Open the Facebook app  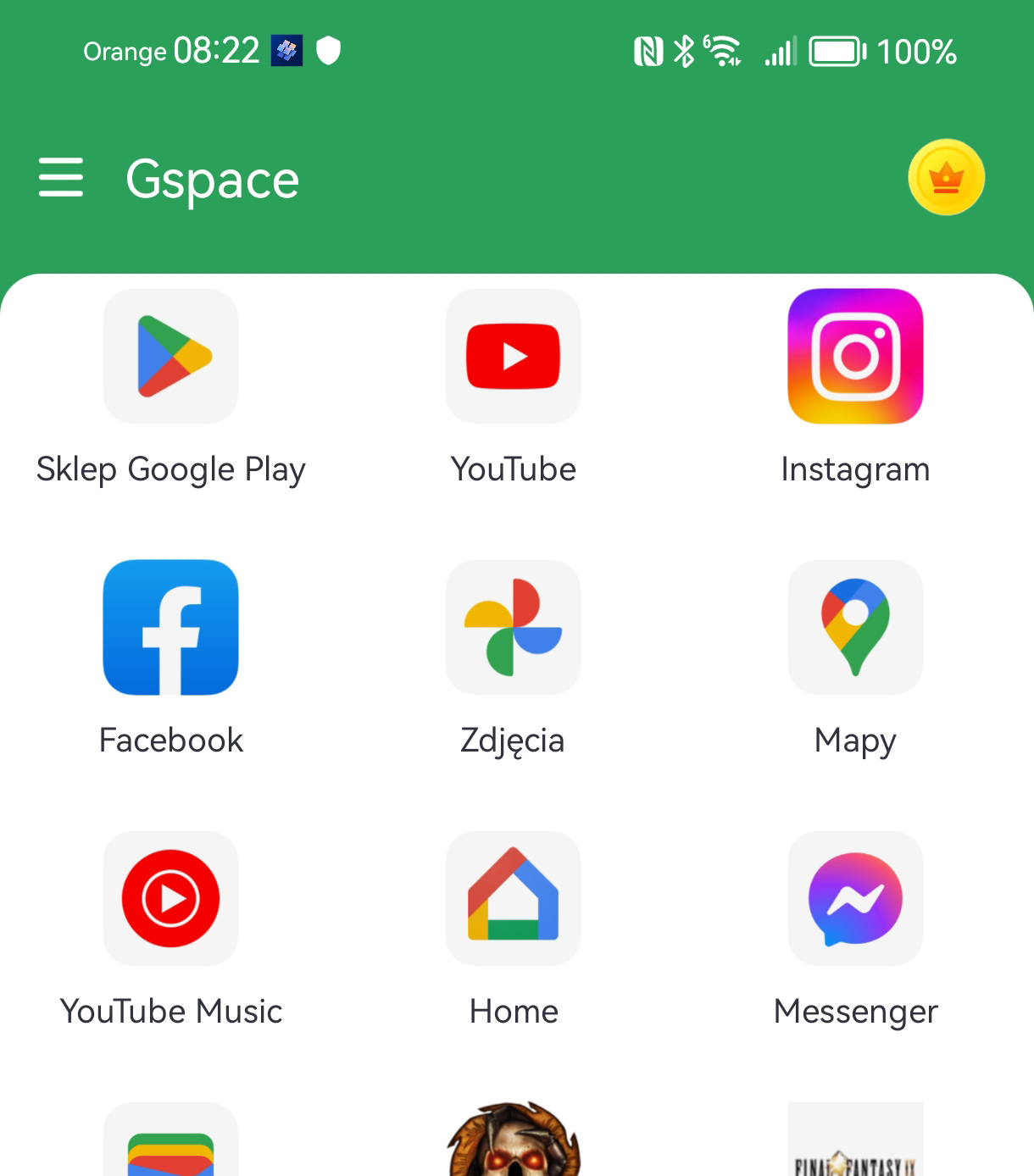tap(170, 628)
